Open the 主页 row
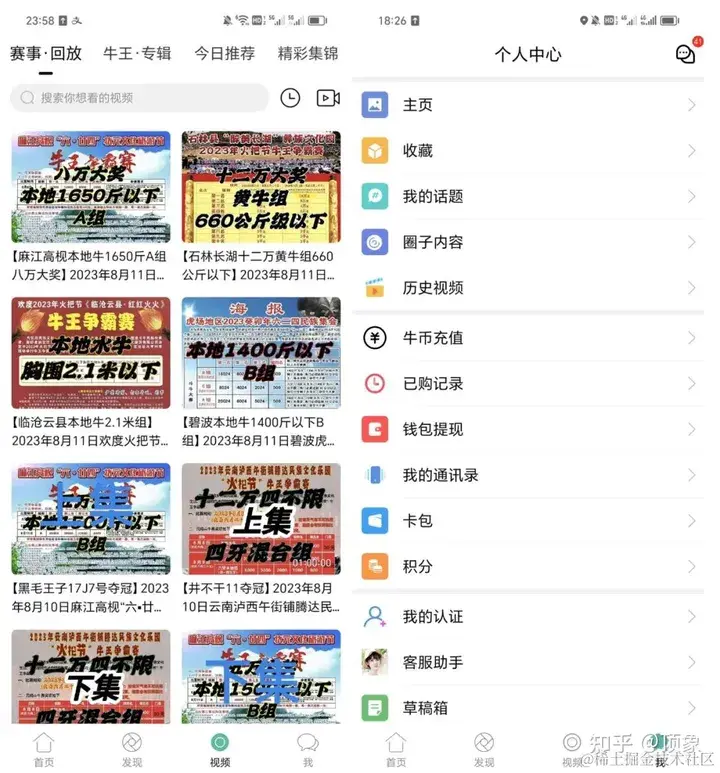The width and height of the screenshot is (720, 773). click(x=530, y=105)
